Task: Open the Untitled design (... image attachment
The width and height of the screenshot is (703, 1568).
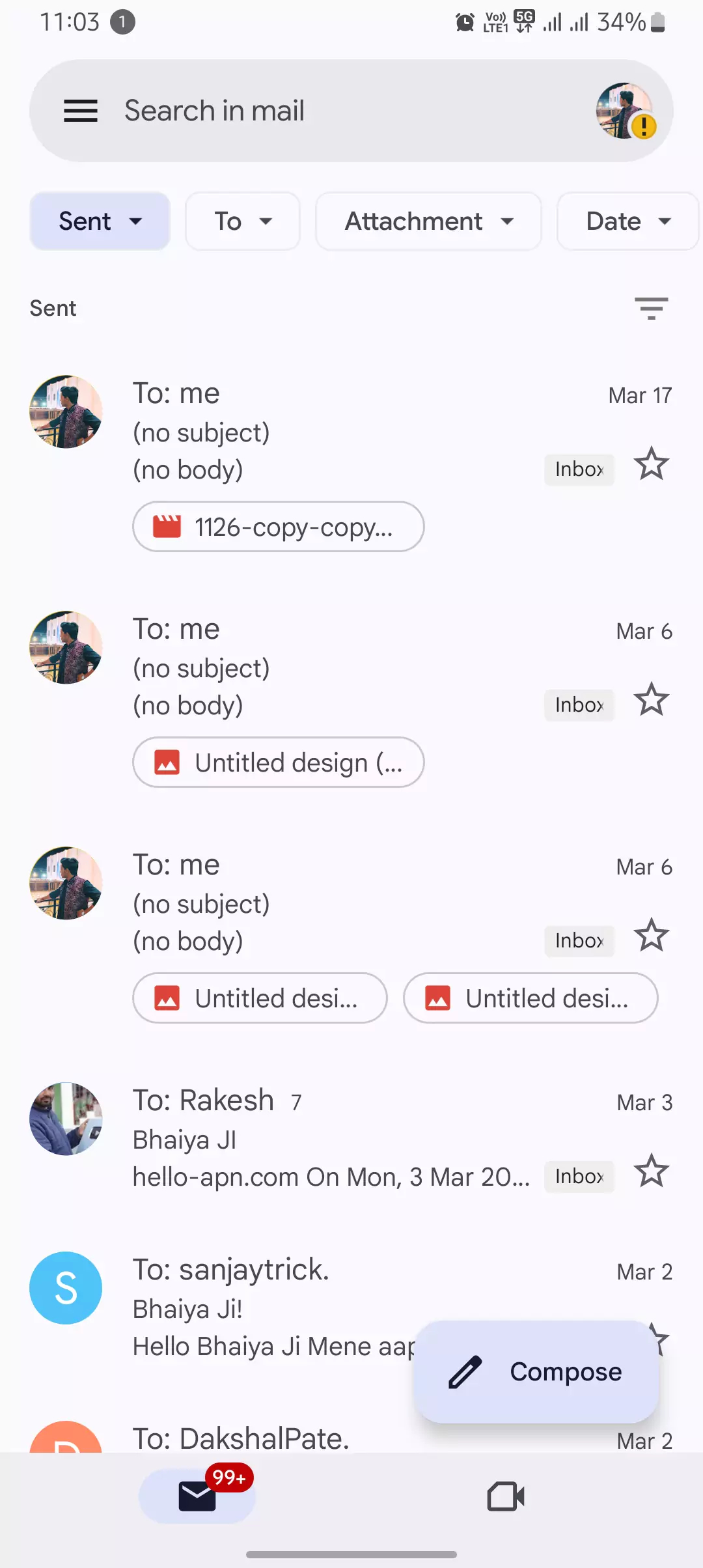Action: (x=279, y=763)
